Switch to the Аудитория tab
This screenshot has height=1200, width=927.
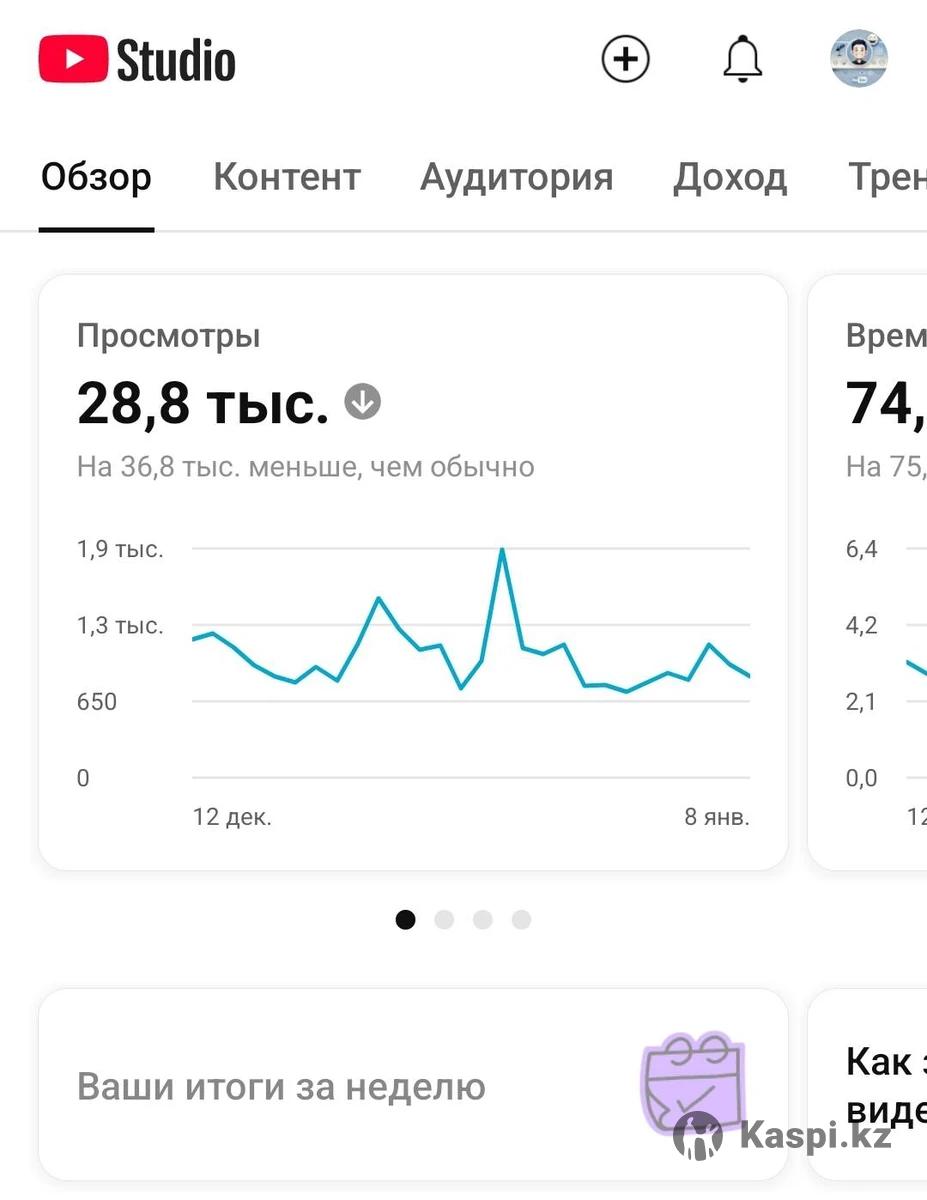tap(516, 178)
